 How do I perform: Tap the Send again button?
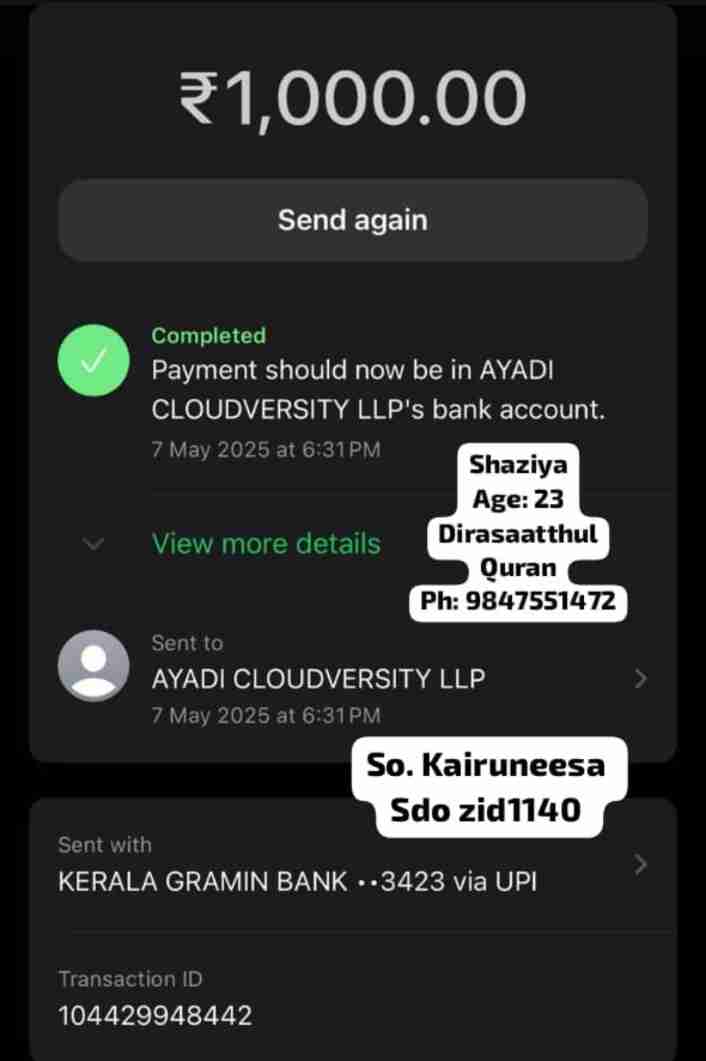click(352, 220)
